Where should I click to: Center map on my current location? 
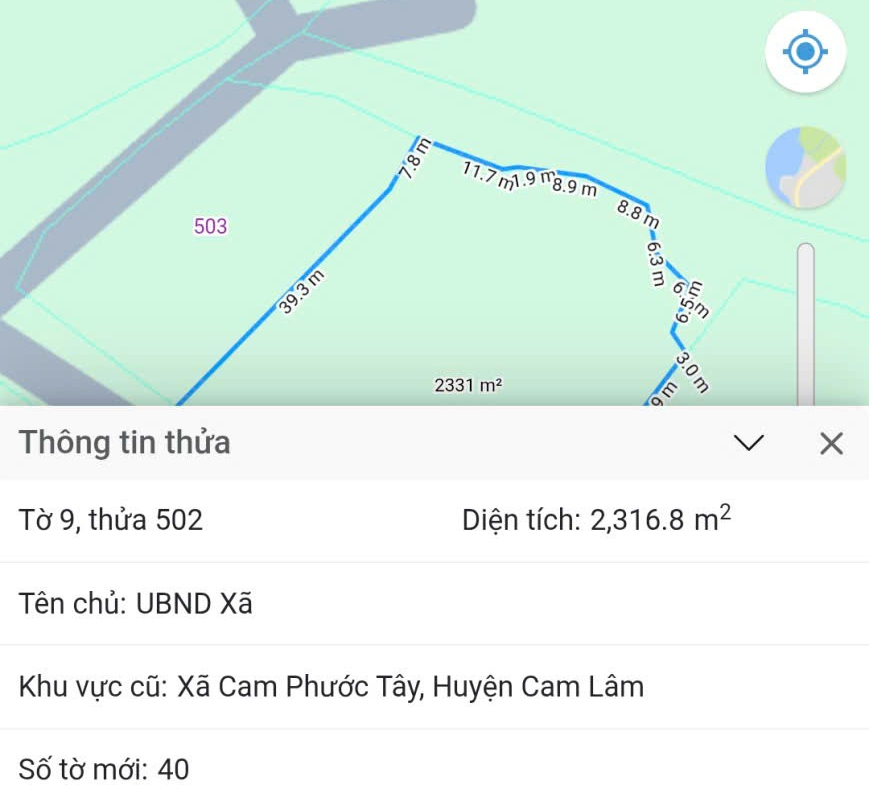pyautogui.click(x=805, y=52)
